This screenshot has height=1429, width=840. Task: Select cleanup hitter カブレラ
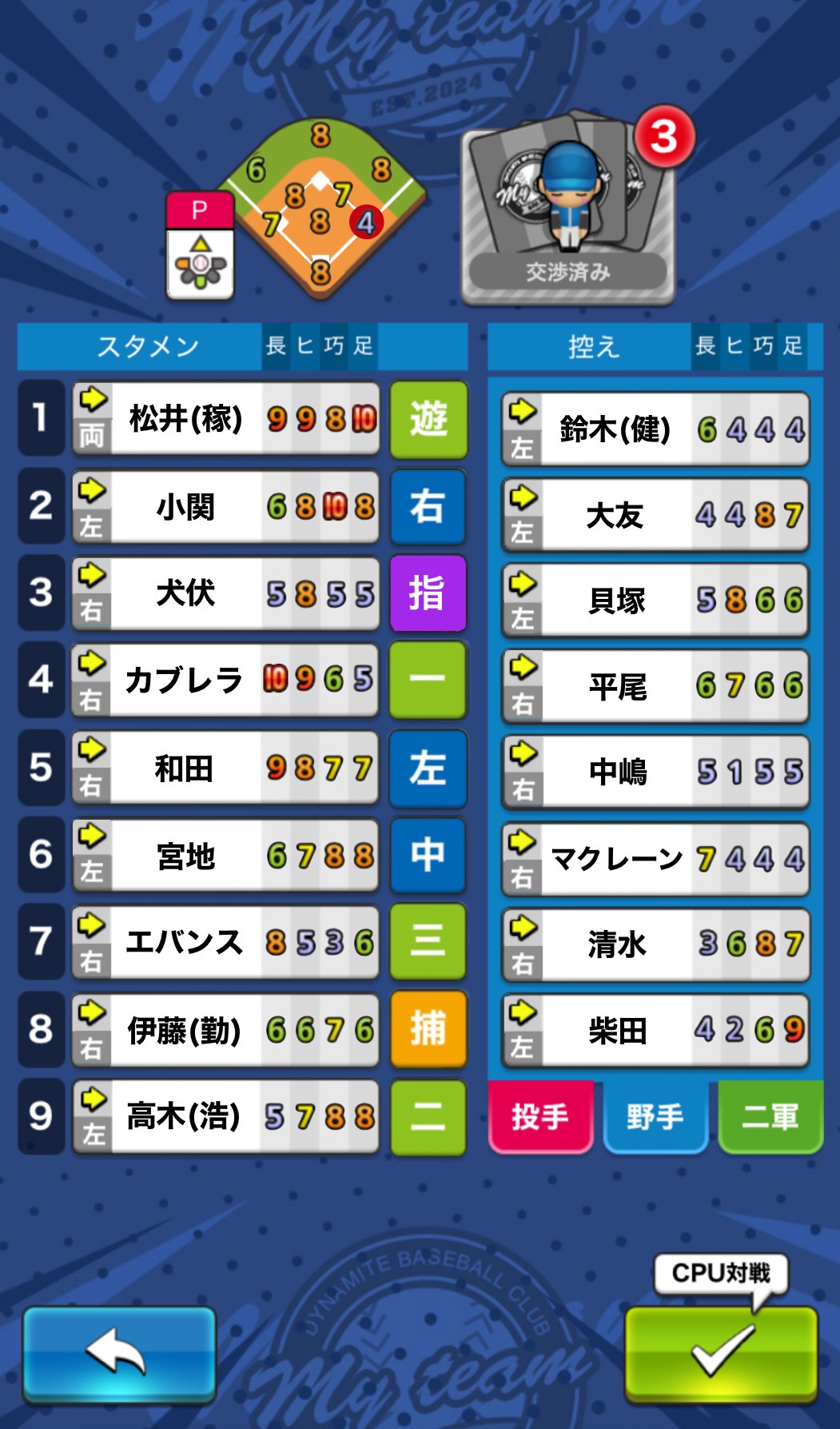pos(225,680)
